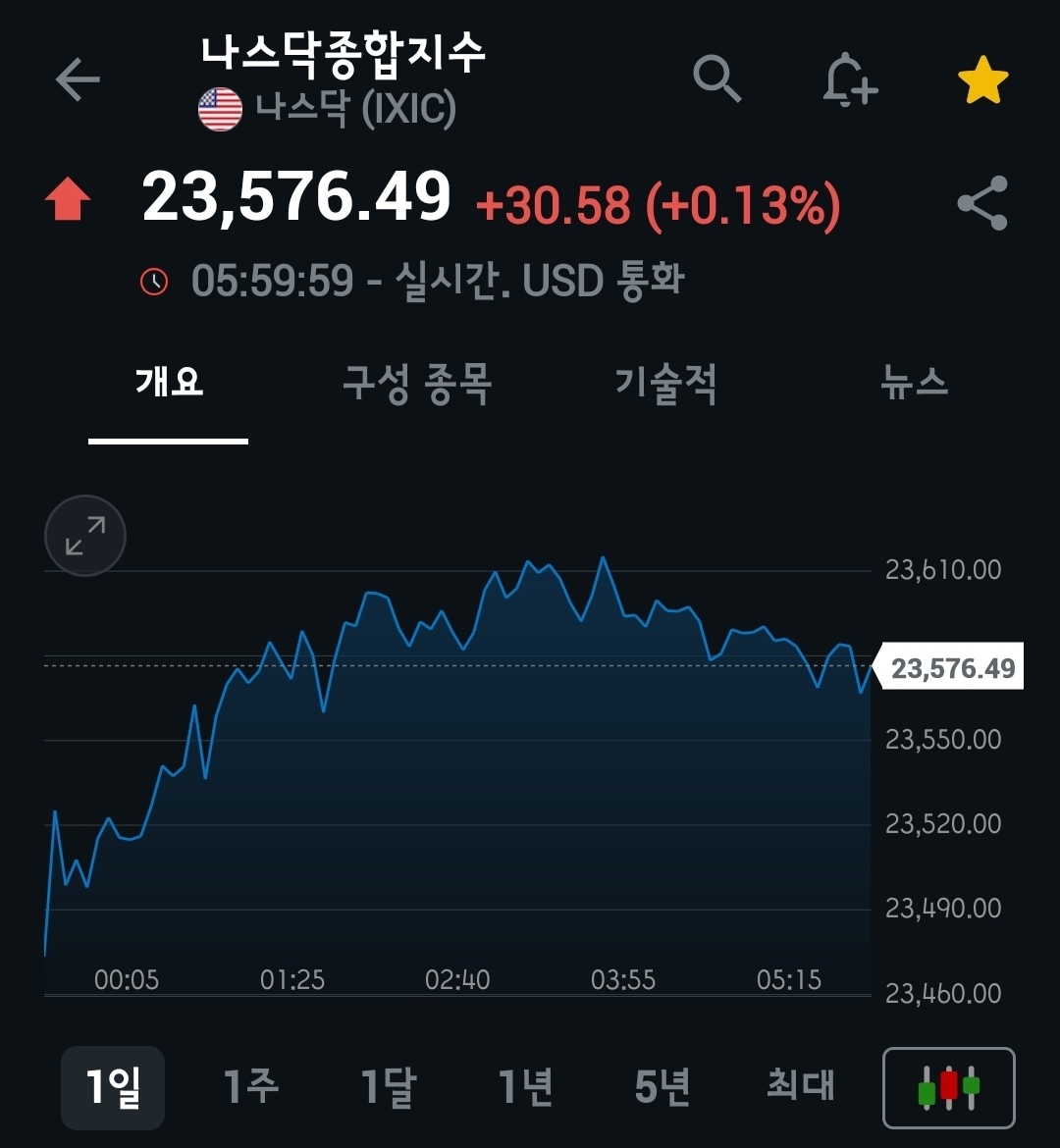The image size is (1060, 1148).
Task: Switch to the 기술적 tab
Action: pos(665,383)
